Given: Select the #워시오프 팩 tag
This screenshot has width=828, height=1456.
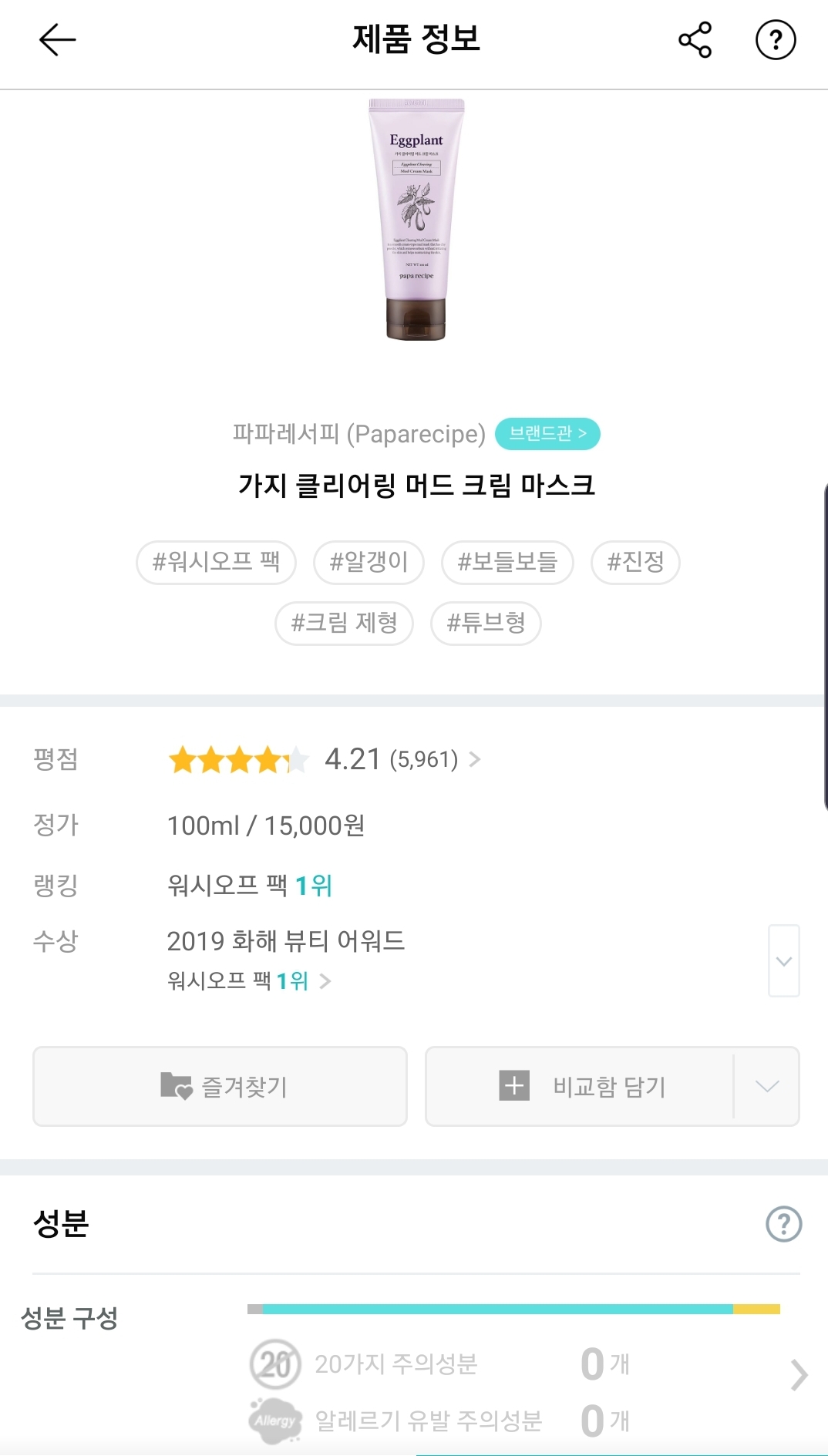Looking at the screenshot, I should coord(216,562).
